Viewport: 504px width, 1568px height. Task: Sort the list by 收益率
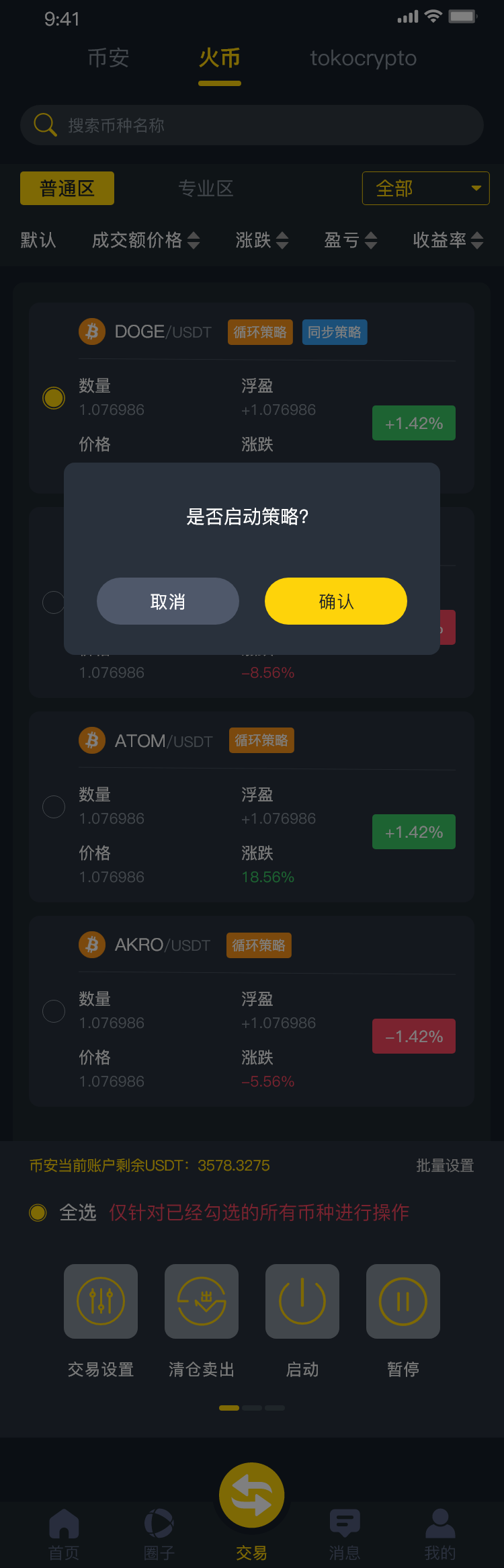point(448,240)
